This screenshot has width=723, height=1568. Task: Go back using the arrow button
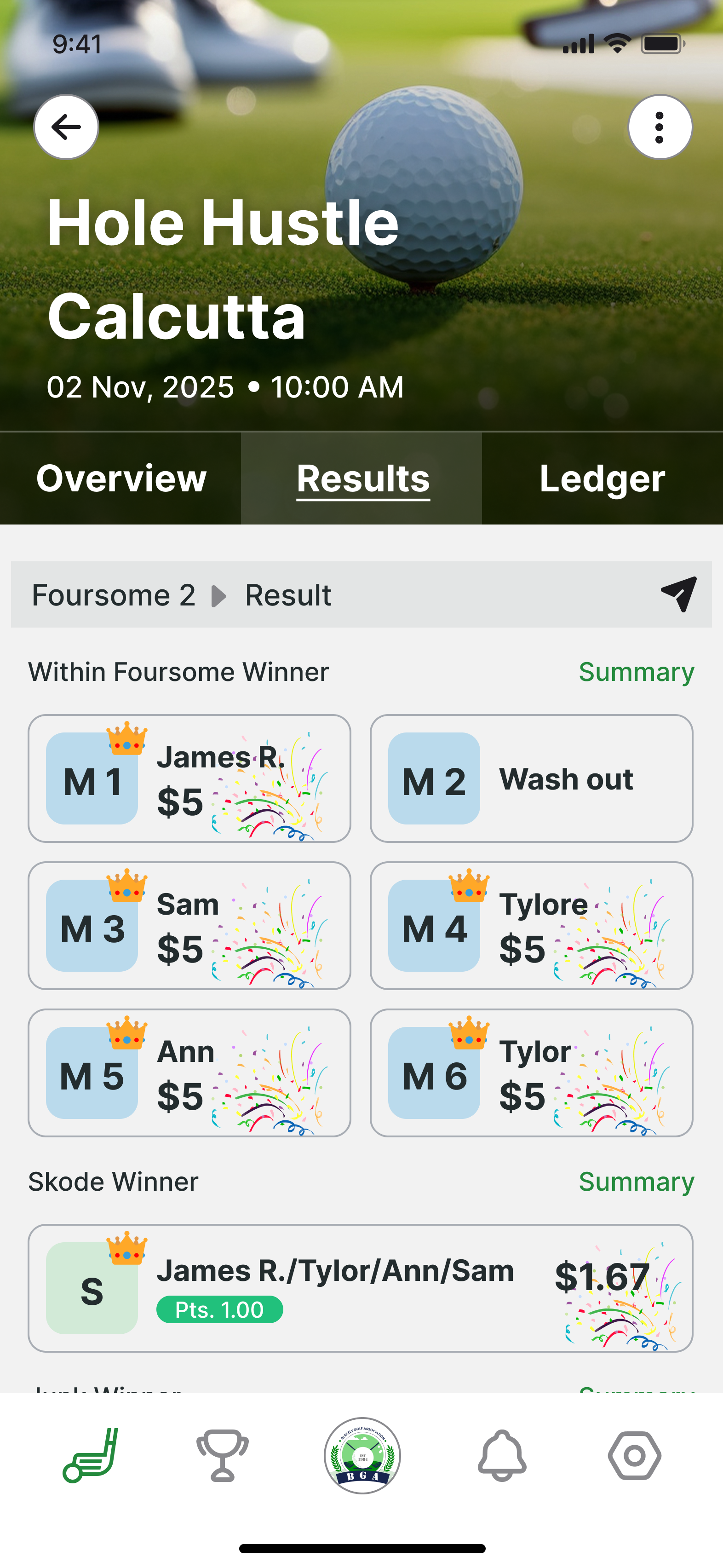[x=66, y=127]
